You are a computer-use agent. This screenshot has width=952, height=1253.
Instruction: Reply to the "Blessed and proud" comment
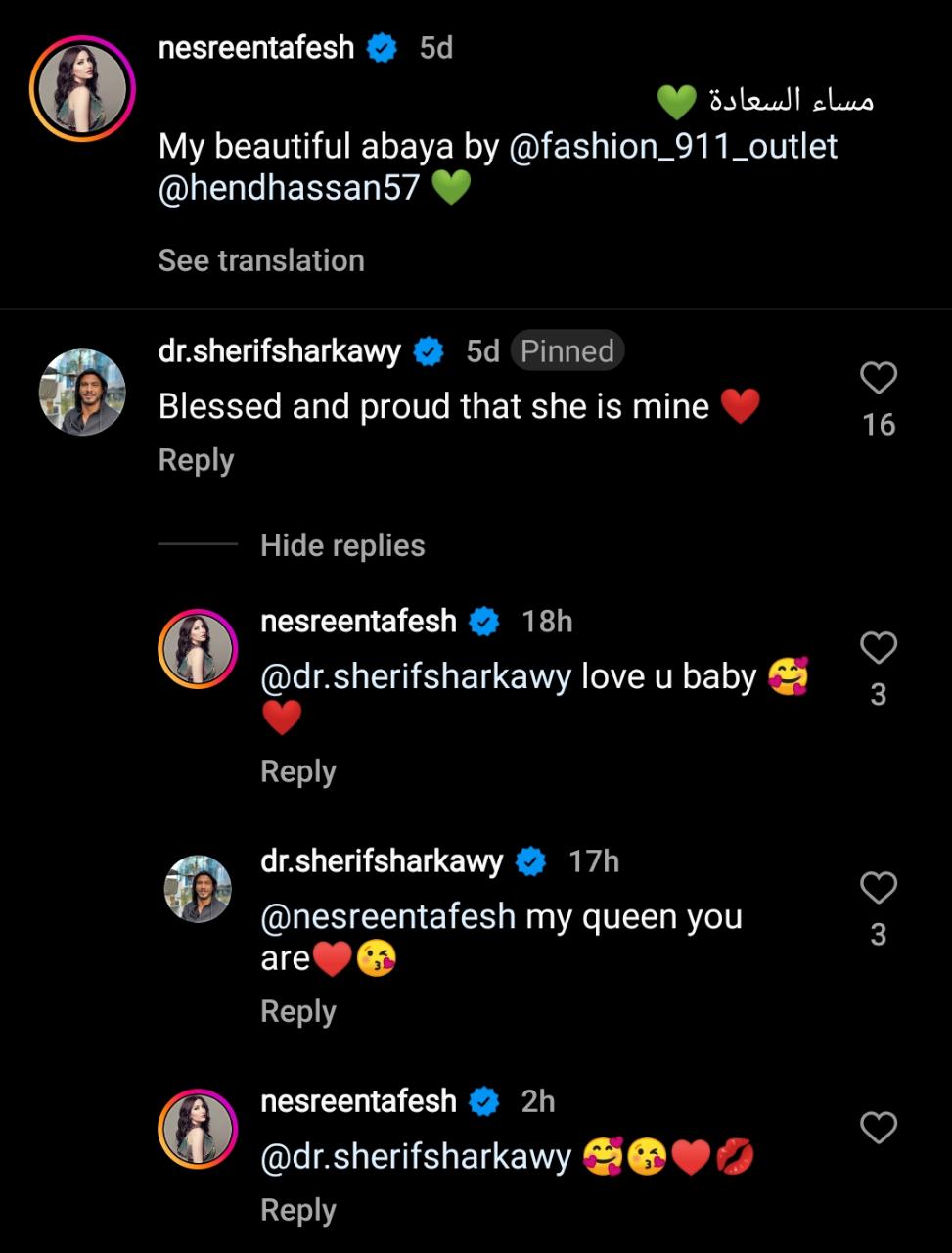click(196, 460)
